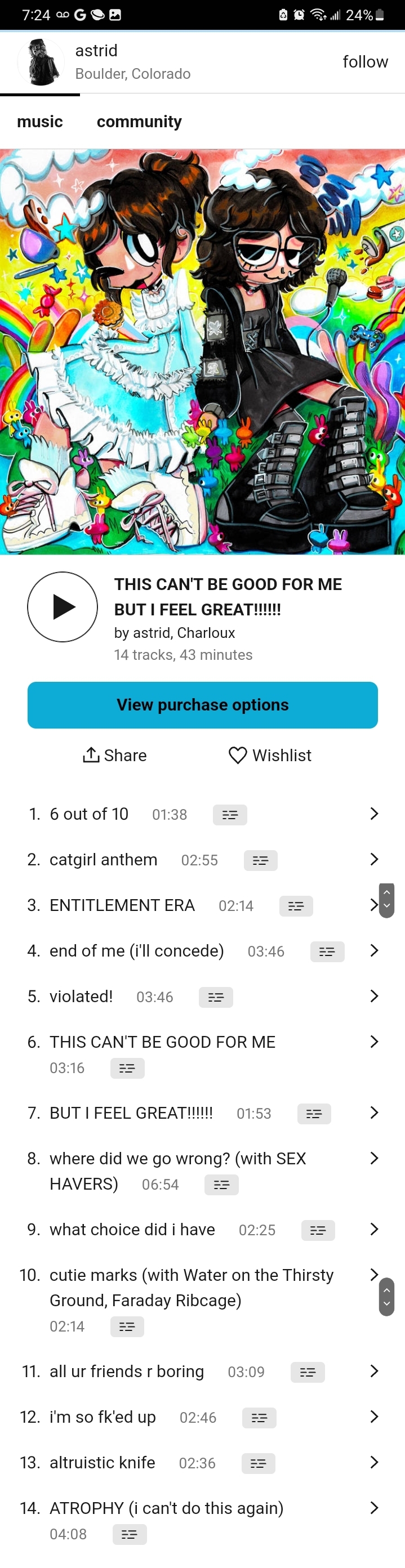
Task: Open the track all ur friends r boring
Action: tap(127, 1372)
